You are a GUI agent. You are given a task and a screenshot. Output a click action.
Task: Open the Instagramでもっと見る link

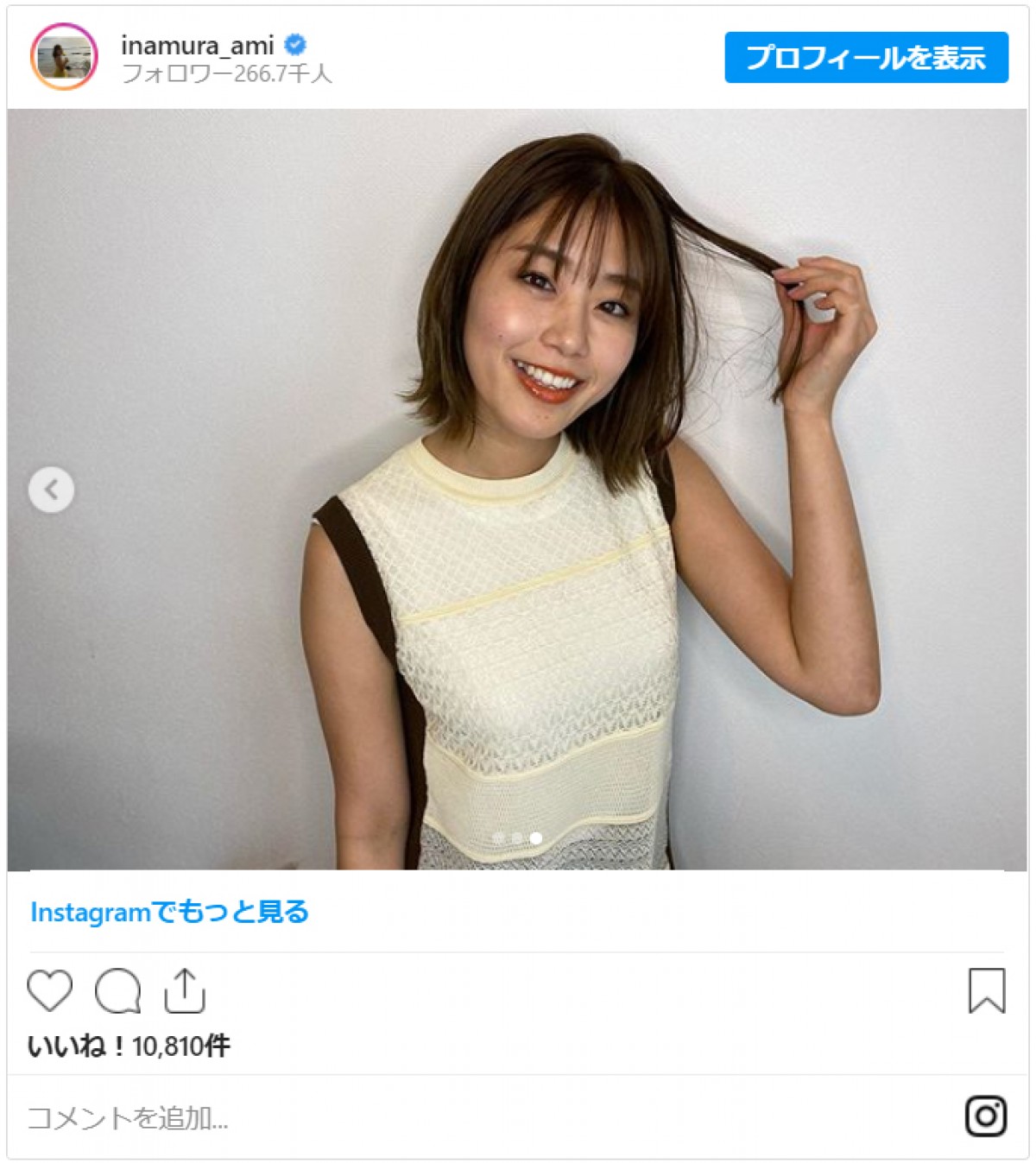pyautogui.click(x=169, y=912)
